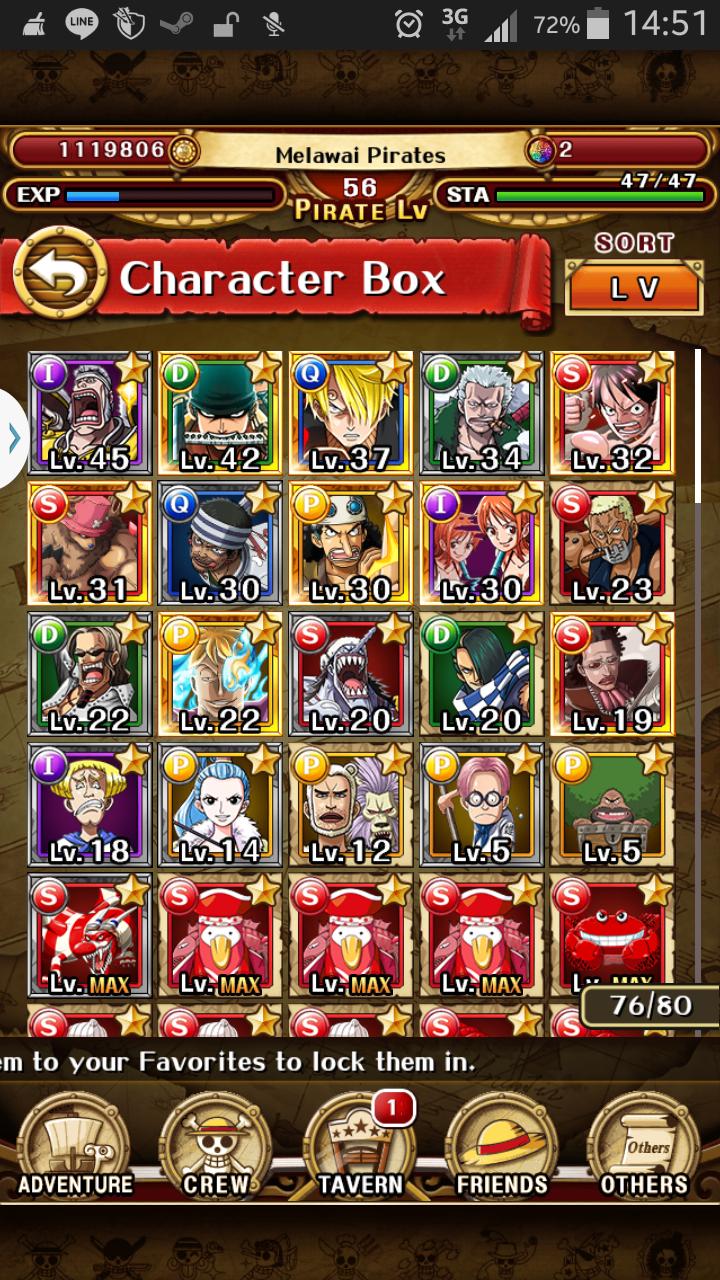
Task: View the Lv.34 character card
Action: [481, 413]
